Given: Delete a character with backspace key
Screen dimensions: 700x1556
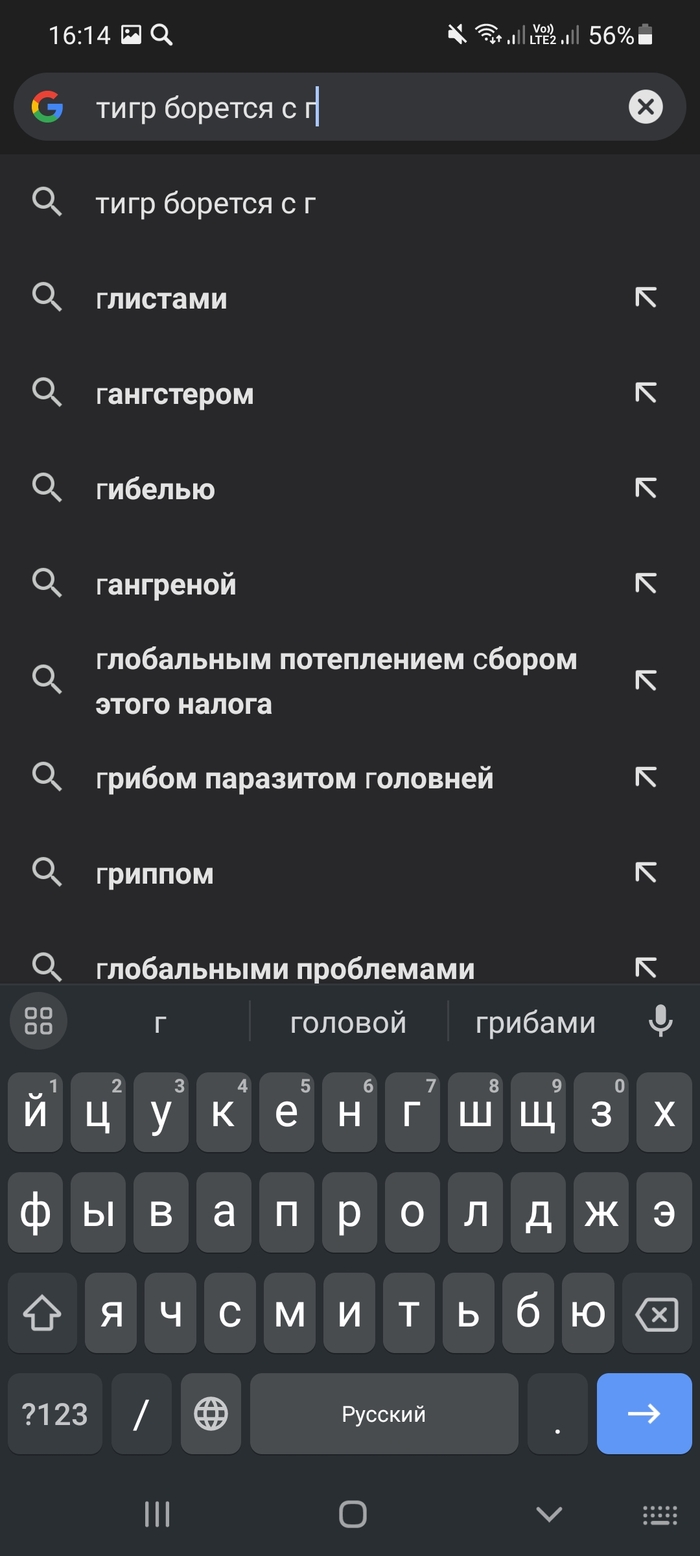Looking at the screenshot, I should [x=657, y=1314].
